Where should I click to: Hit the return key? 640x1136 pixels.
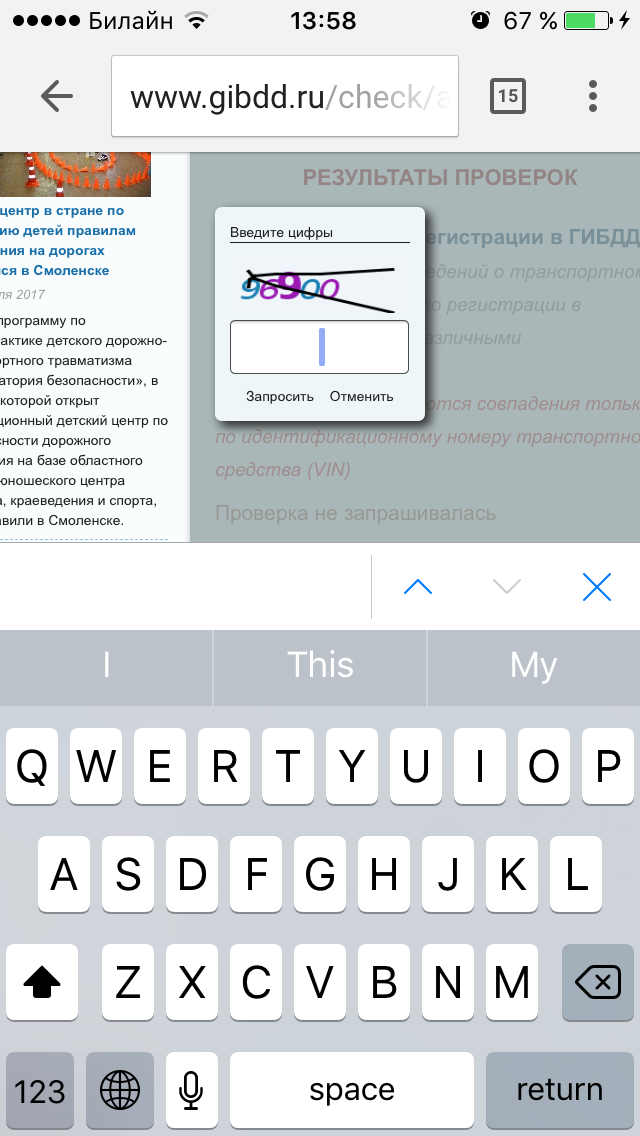tap(559, 1089)
